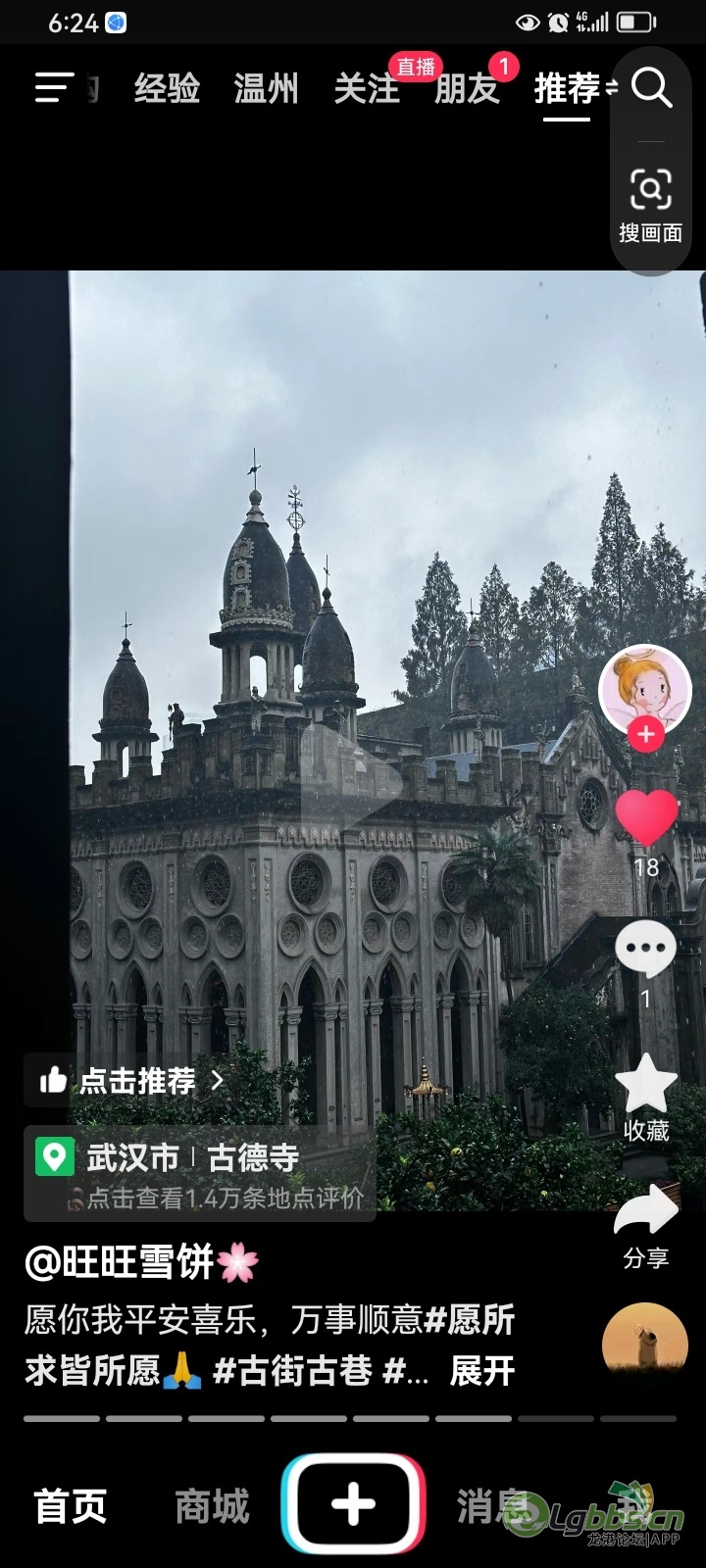Image resolution: width=706 pixels, height=1568 pixels.
Task: Expand the caption with 展开
Action: point(481,1371)
